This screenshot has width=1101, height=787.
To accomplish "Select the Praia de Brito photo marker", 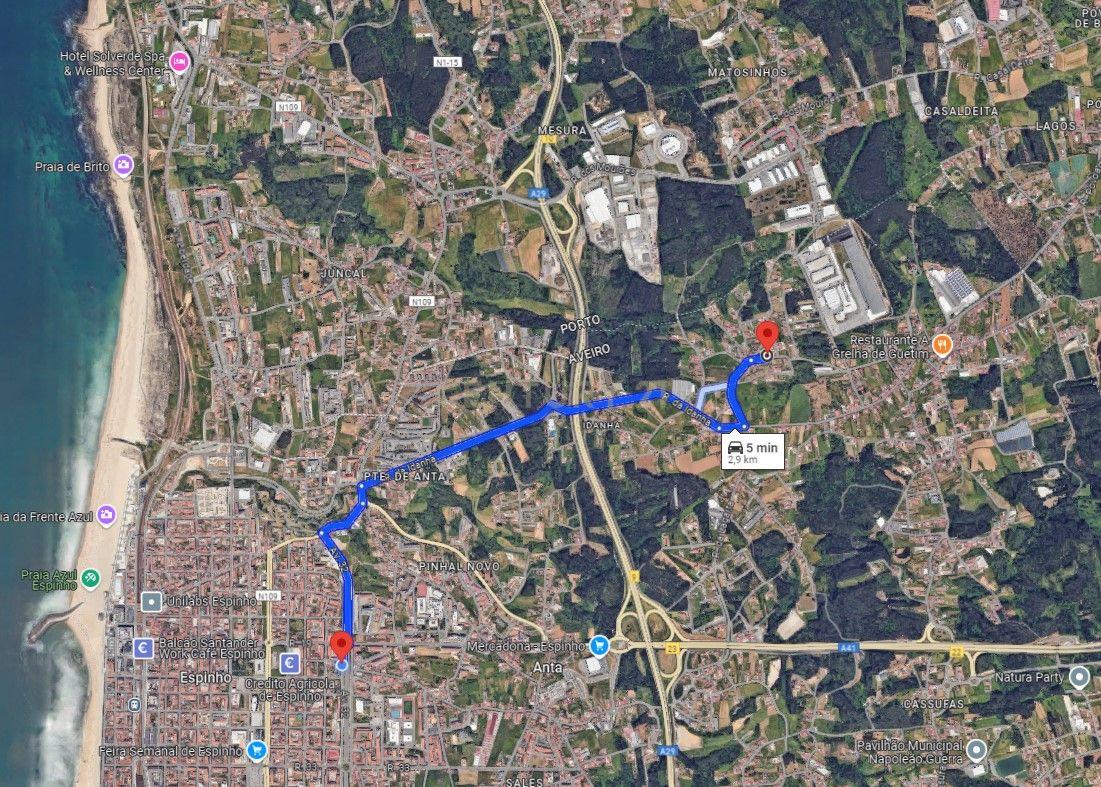I will pyautogui.click(x=123, y=165).
